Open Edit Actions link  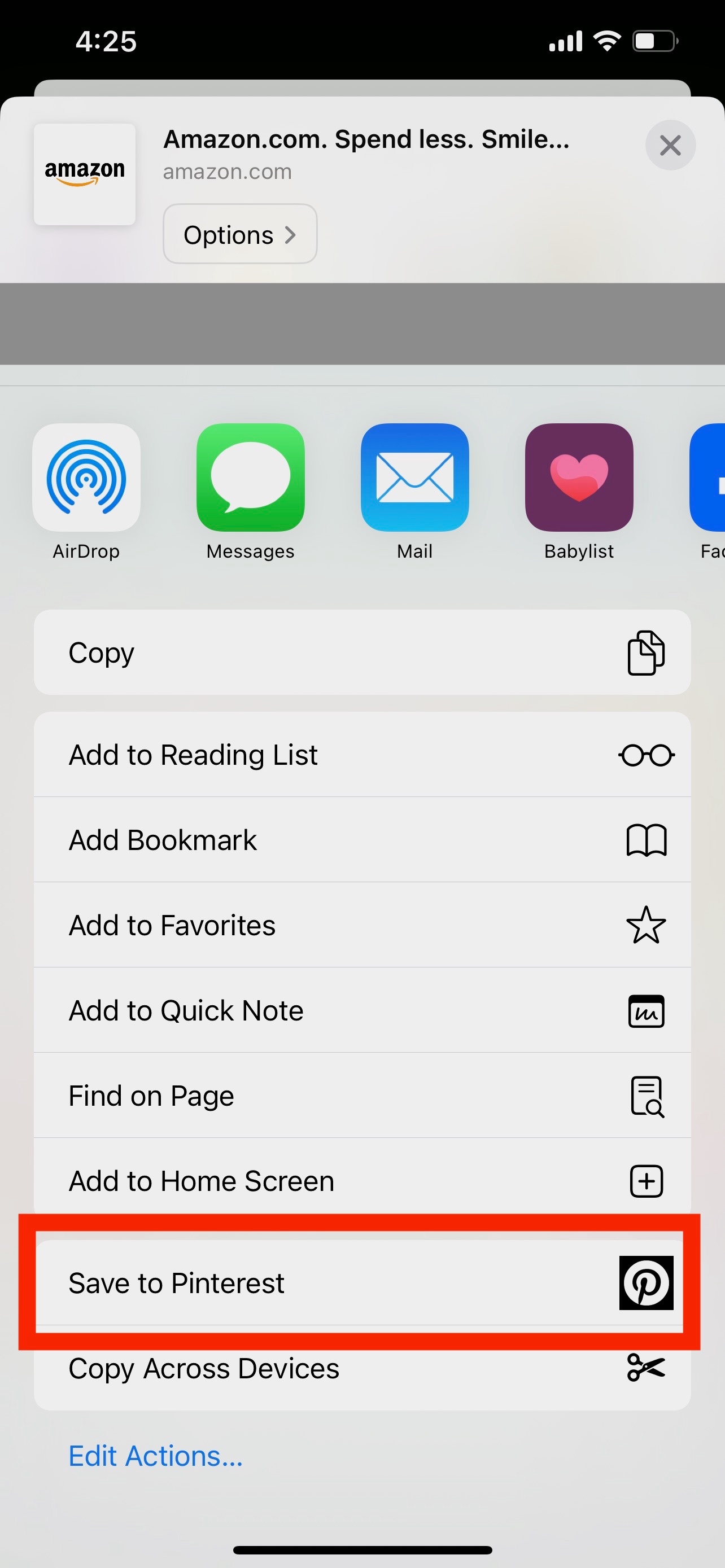point(156,1456)
